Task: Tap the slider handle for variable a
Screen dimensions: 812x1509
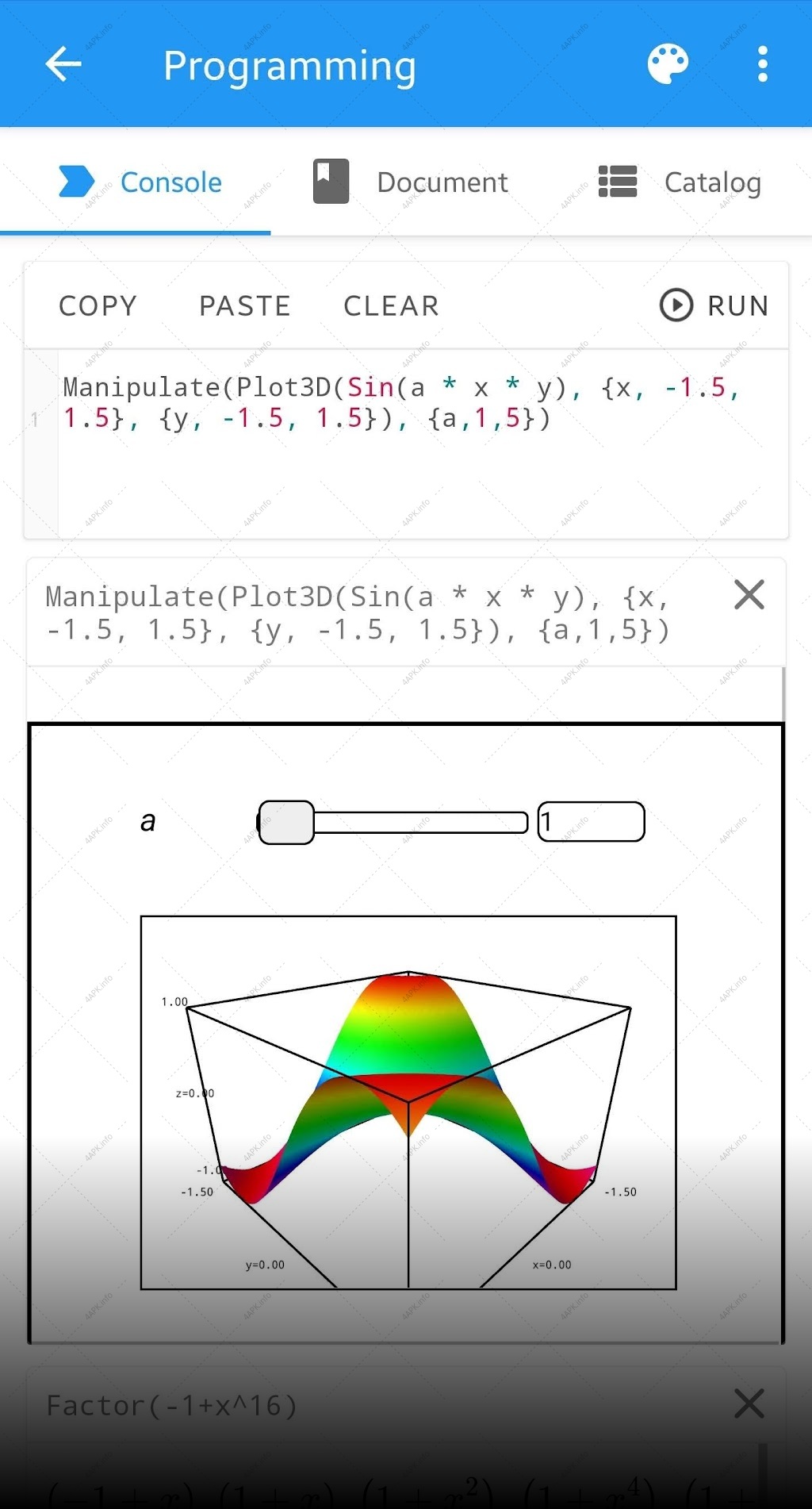Action: pyautogui.click(x=286, y=823)
